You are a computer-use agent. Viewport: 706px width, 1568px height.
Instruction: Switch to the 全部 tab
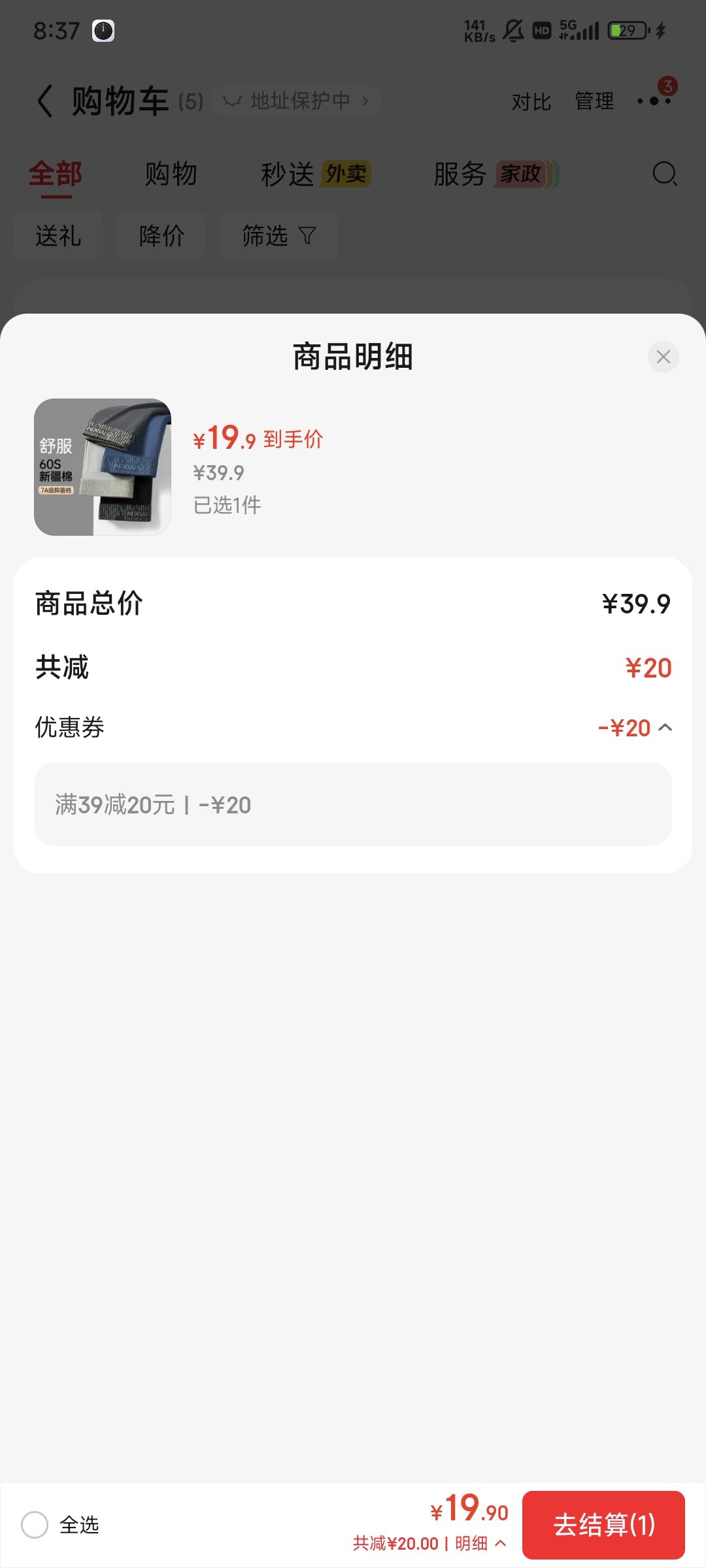coord(56,174)
